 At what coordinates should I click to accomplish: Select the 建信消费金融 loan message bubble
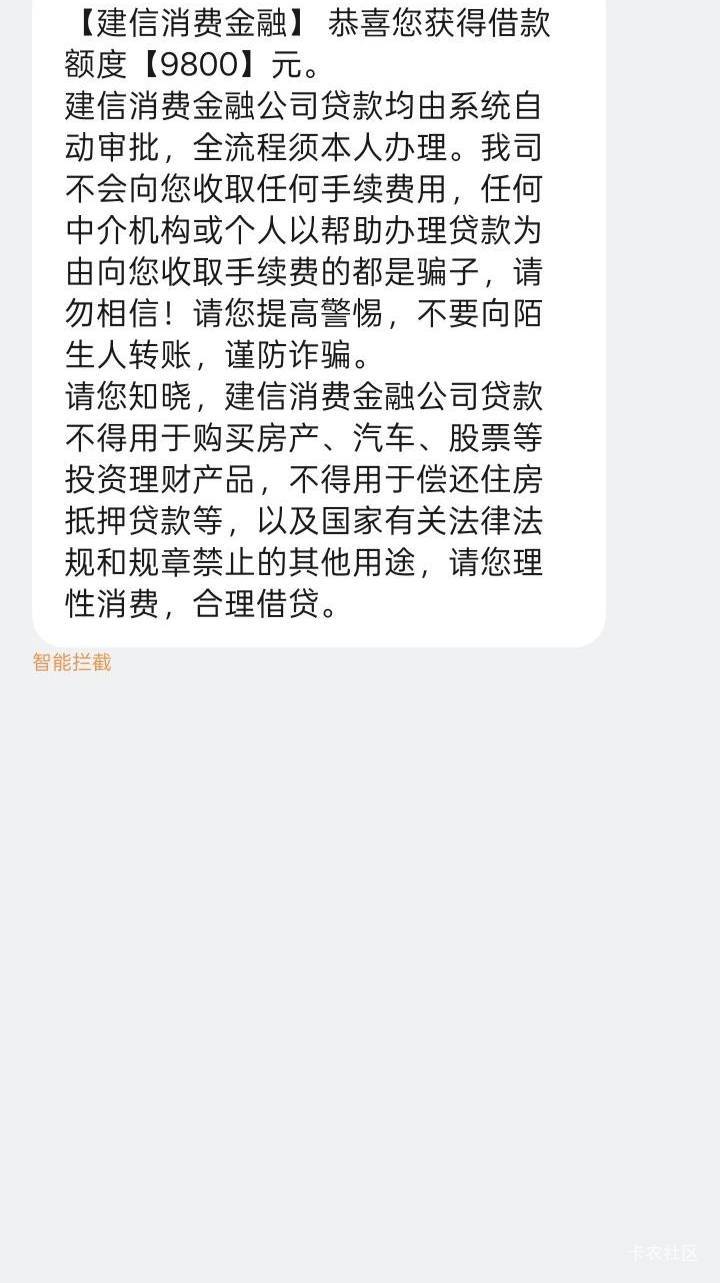click(319, 323)
